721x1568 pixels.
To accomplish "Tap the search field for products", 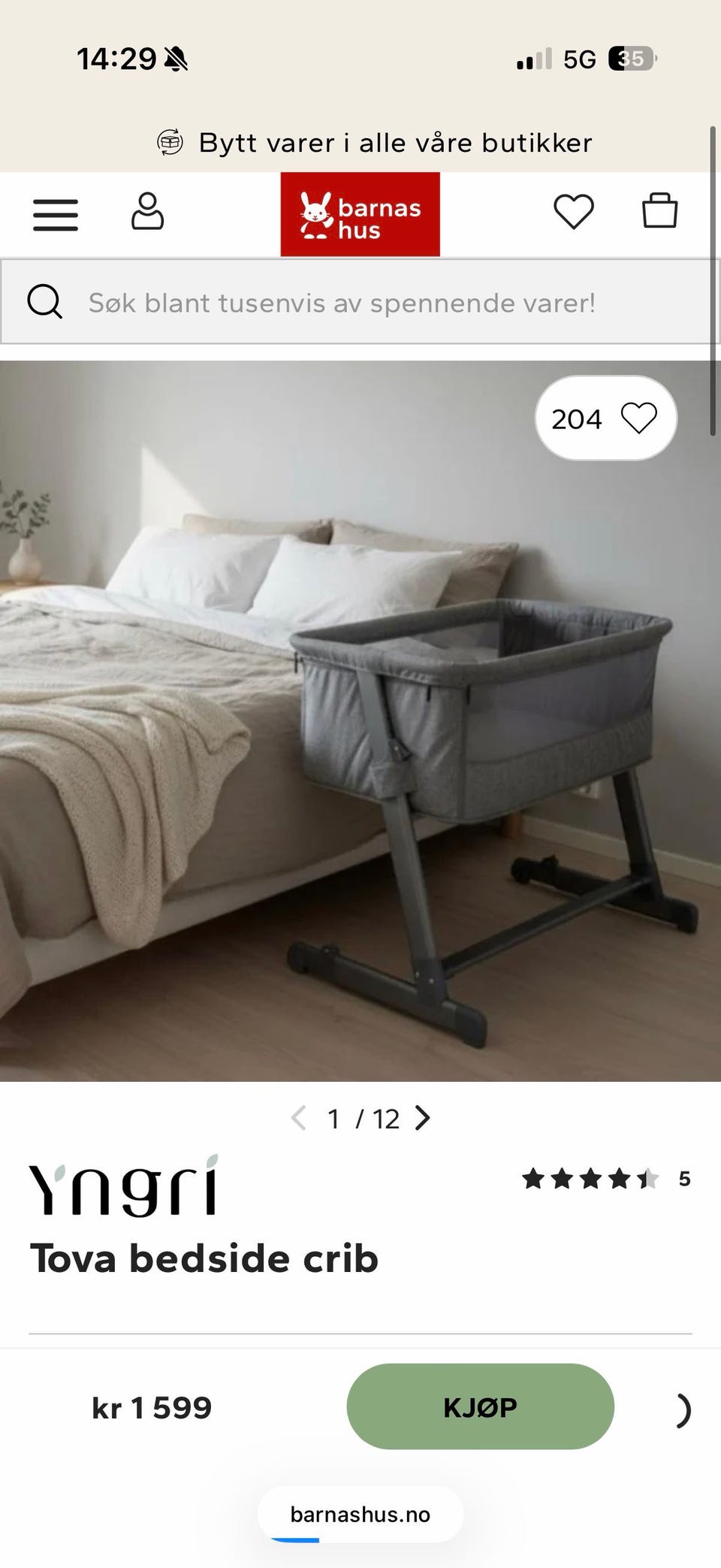I will click(x=360, y=302).
